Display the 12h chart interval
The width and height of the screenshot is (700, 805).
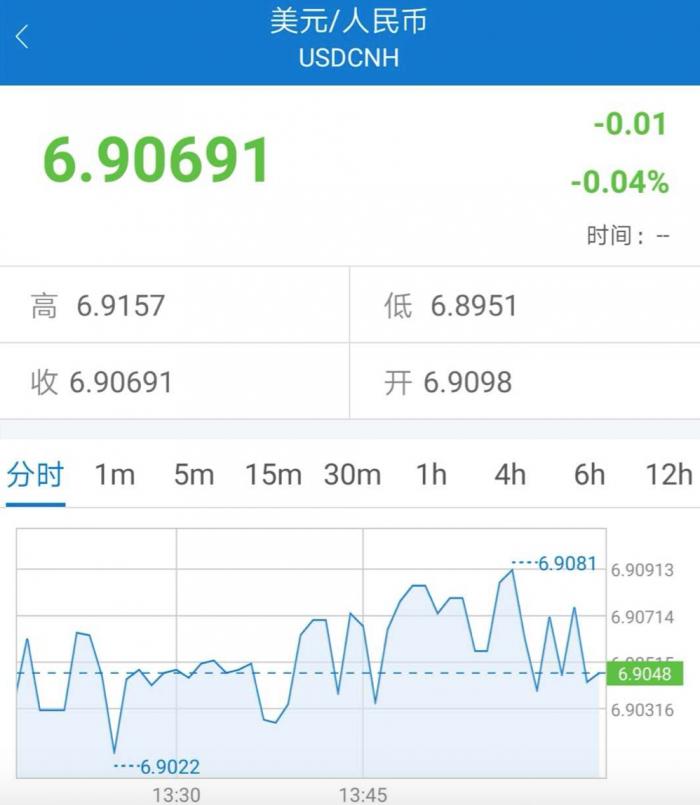(668, 474)
